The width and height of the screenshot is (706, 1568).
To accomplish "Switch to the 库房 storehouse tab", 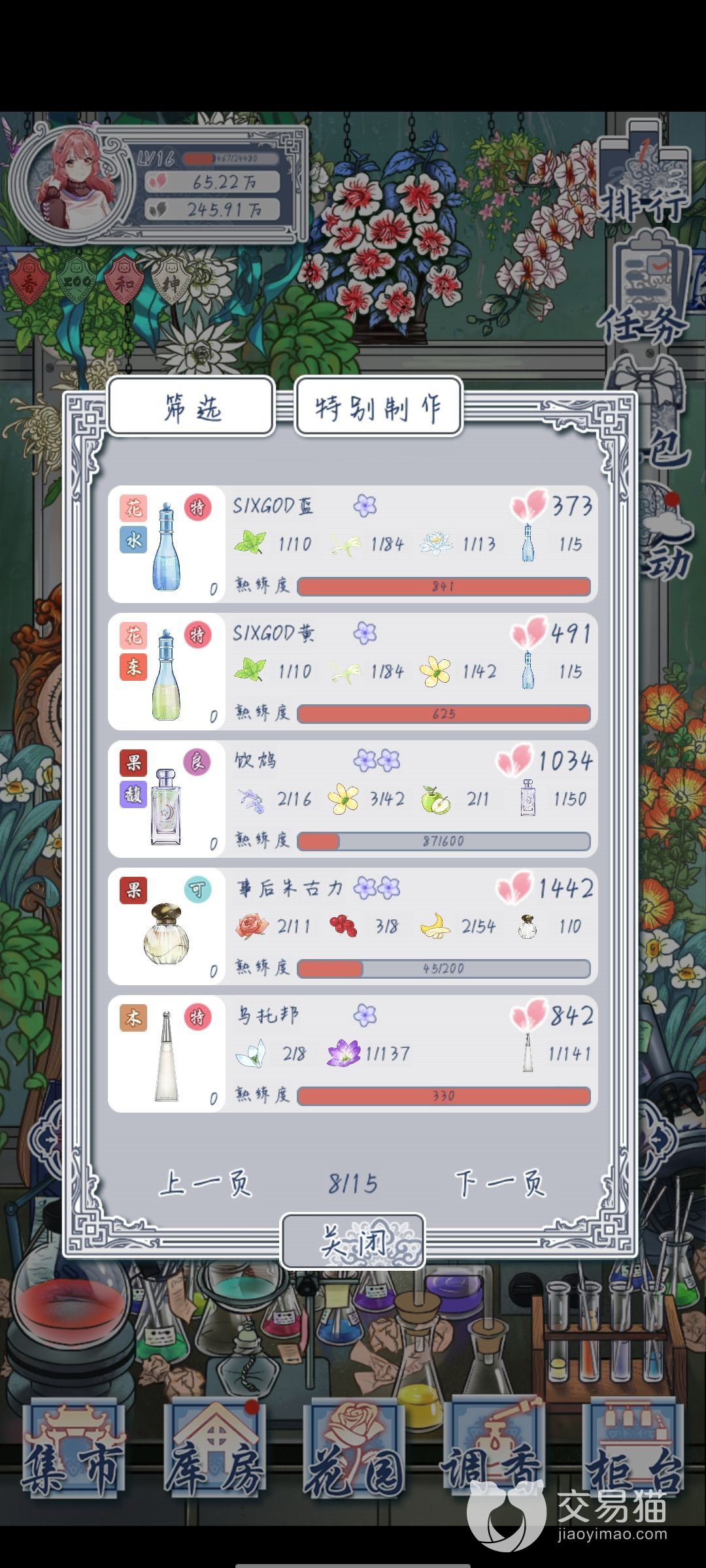I will pos(214,1449).
